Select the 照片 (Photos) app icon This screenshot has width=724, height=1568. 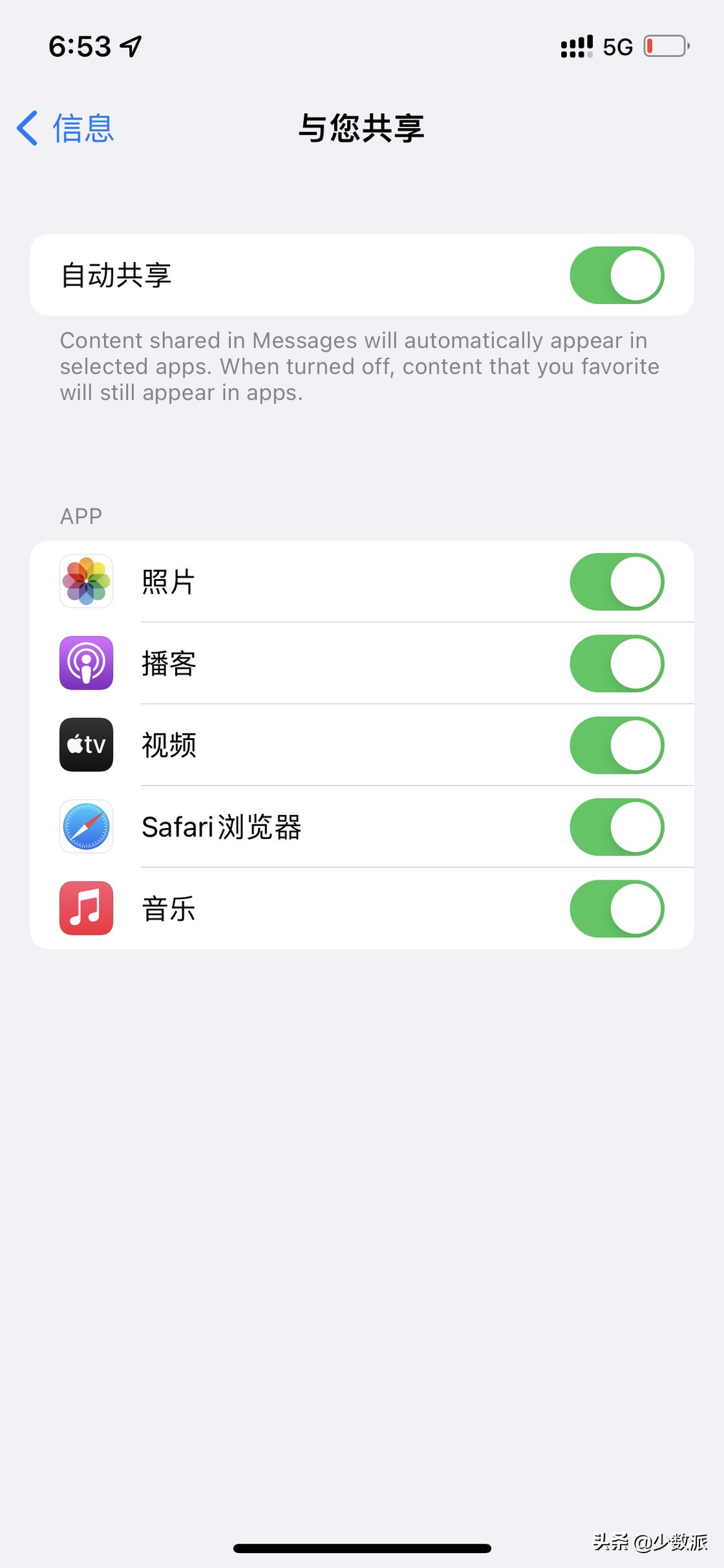(x=86, y=582)
